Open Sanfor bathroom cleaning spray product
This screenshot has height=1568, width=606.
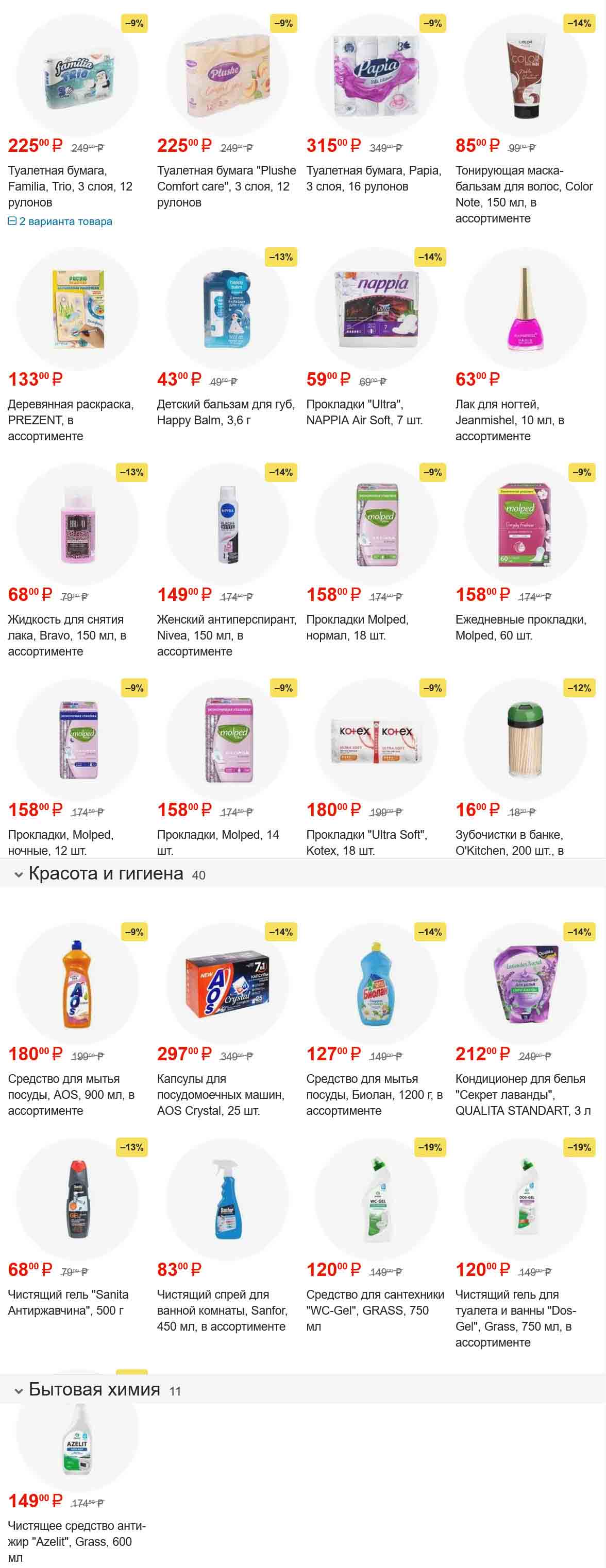coord(227,1200)
